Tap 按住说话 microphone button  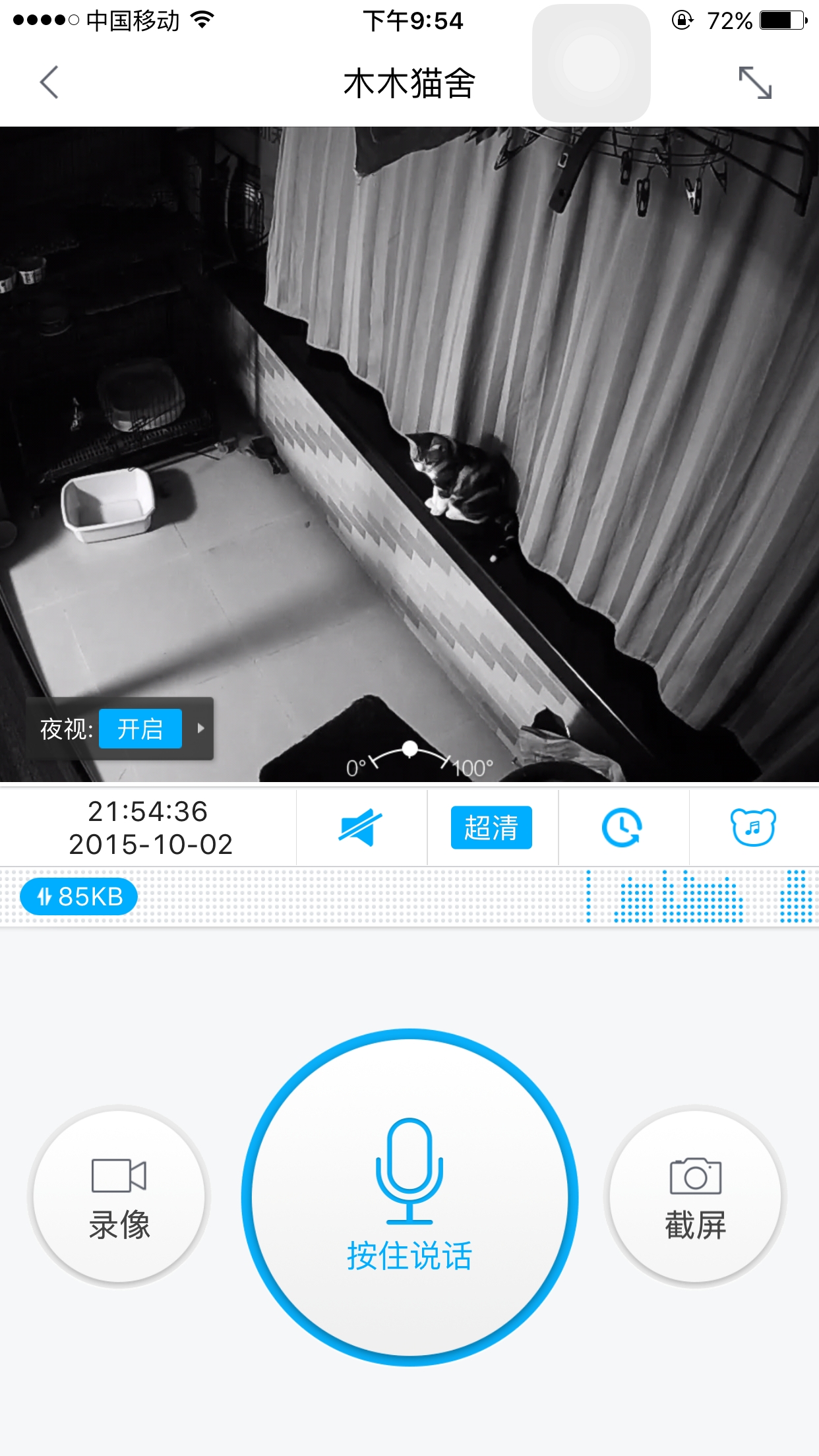coord(409,1197)
